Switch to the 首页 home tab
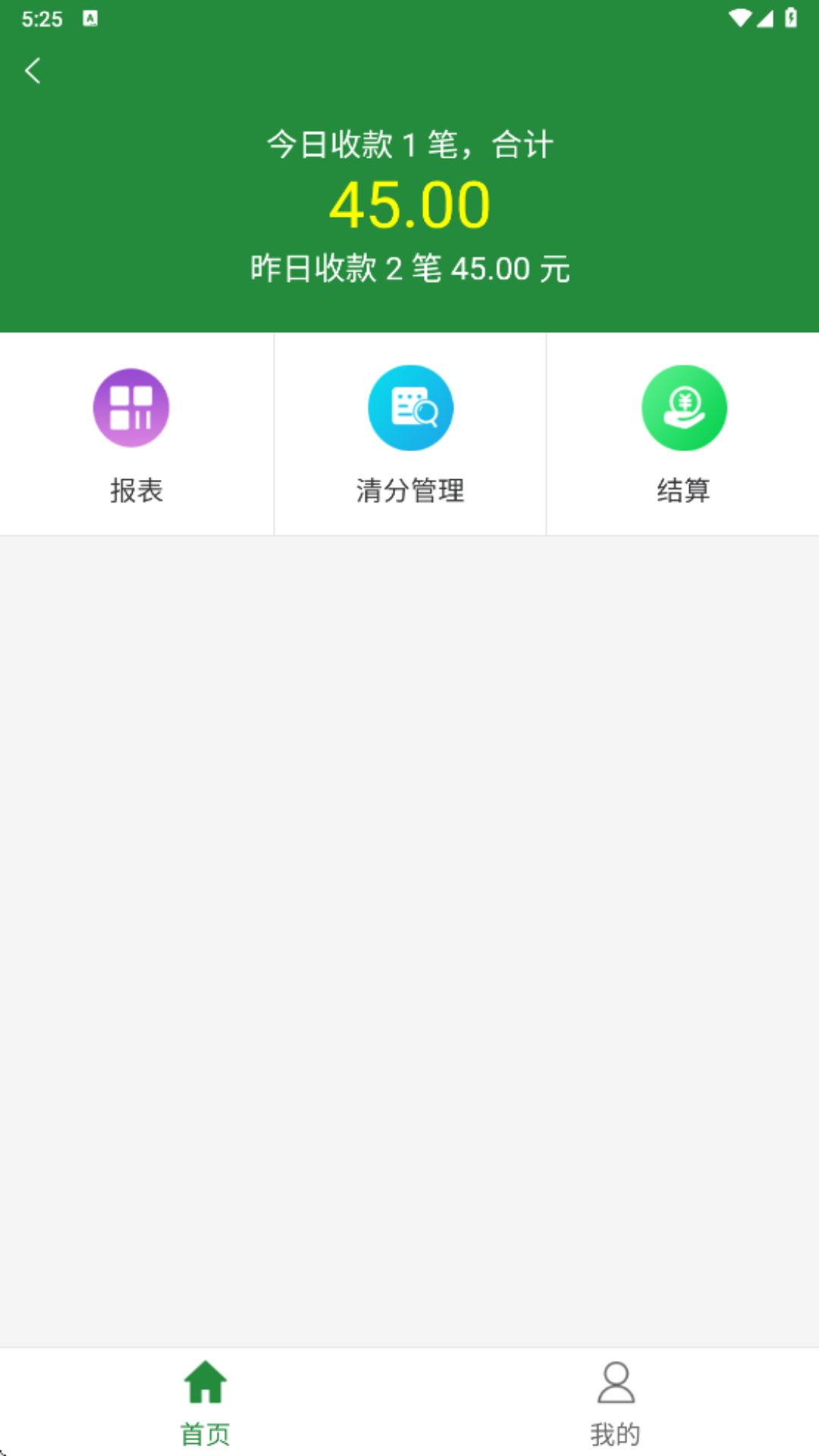Viewport: 819px width, 1456px height. click(205, 1401)
